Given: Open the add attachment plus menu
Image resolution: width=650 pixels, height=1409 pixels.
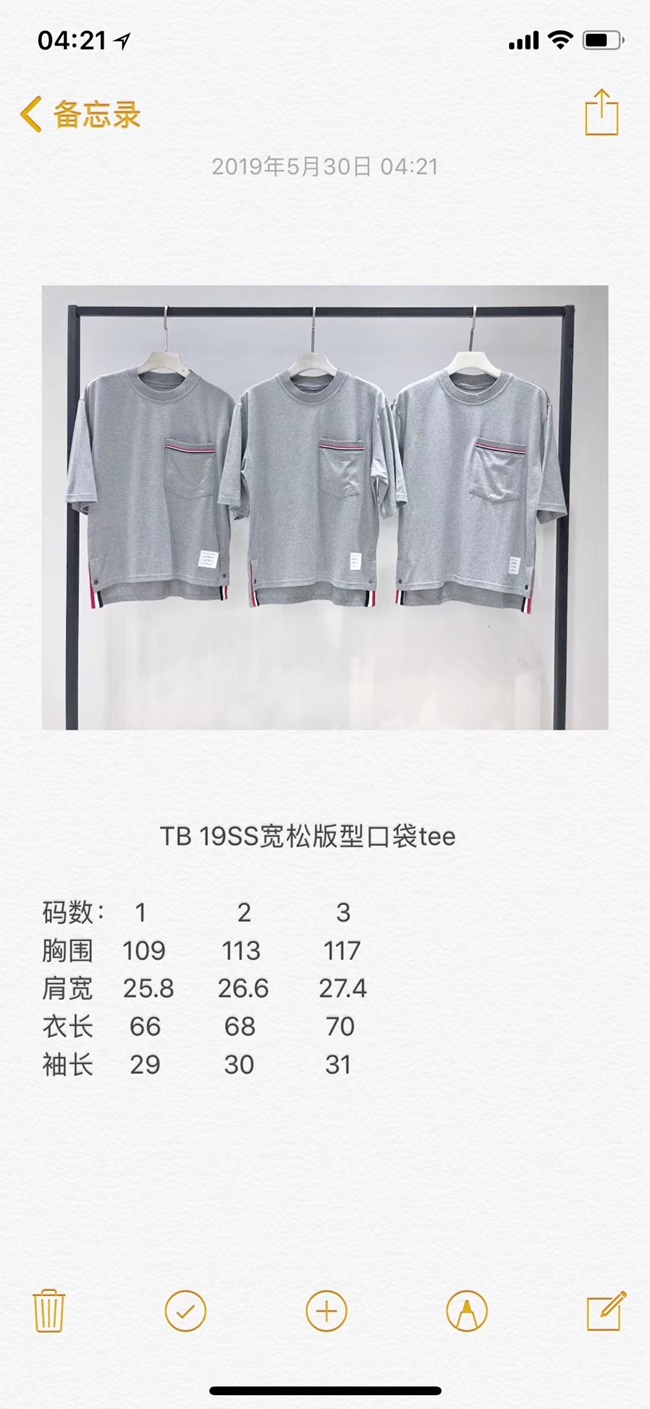Looking at the screenshot, I should coord(326,1310).
